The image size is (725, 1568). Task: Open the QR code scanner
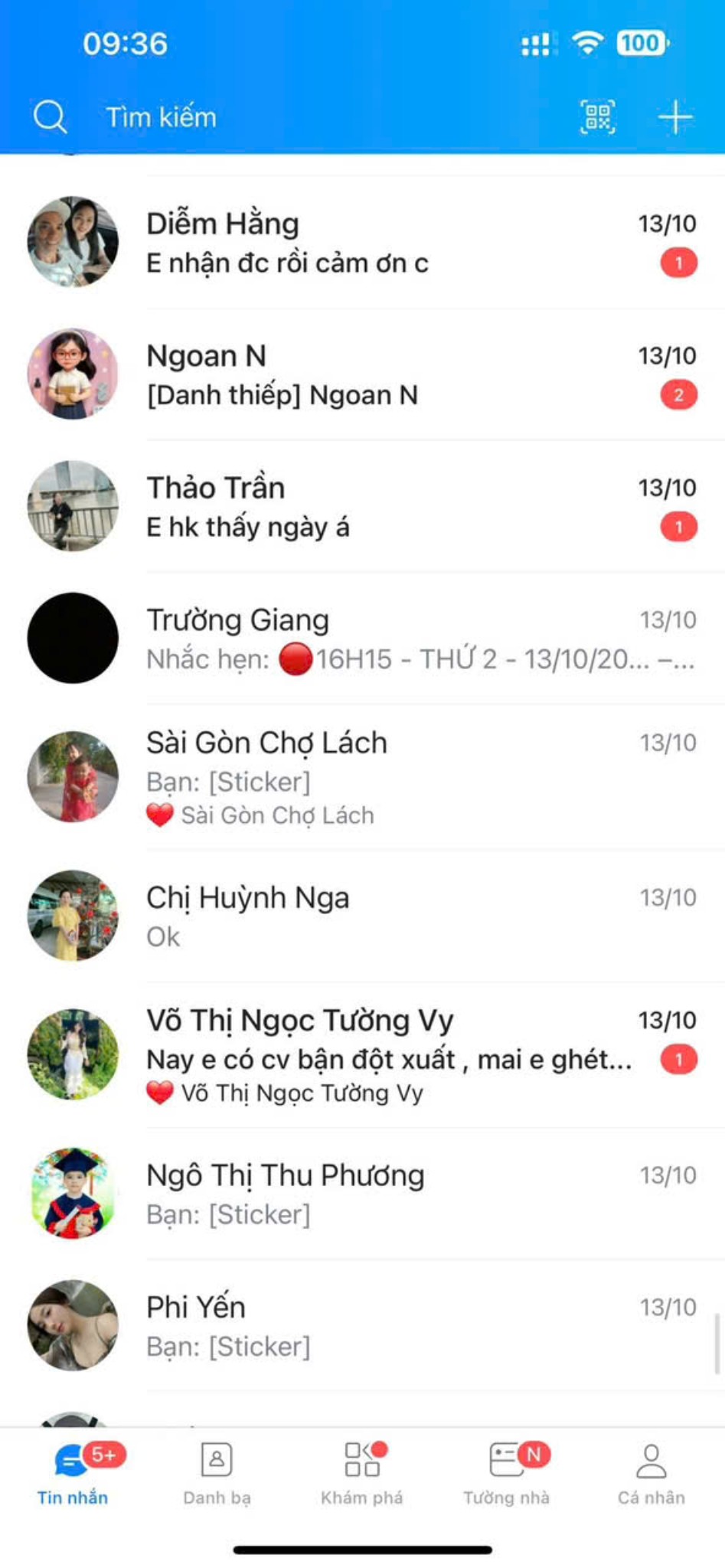click(x=597, y=117)
